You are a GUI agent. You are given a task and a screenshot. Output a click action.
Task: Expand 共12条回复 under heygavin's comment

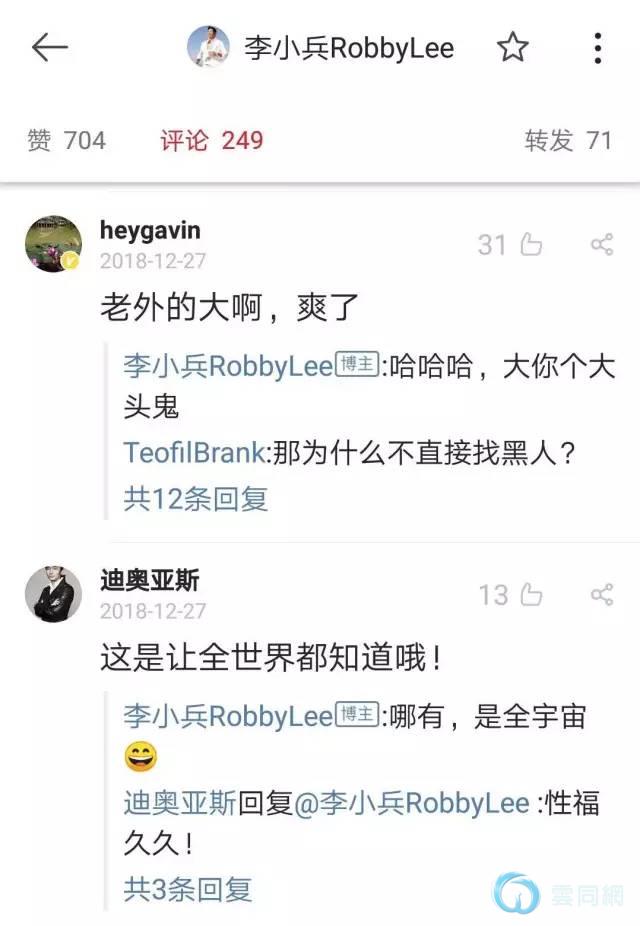(196, 498)
